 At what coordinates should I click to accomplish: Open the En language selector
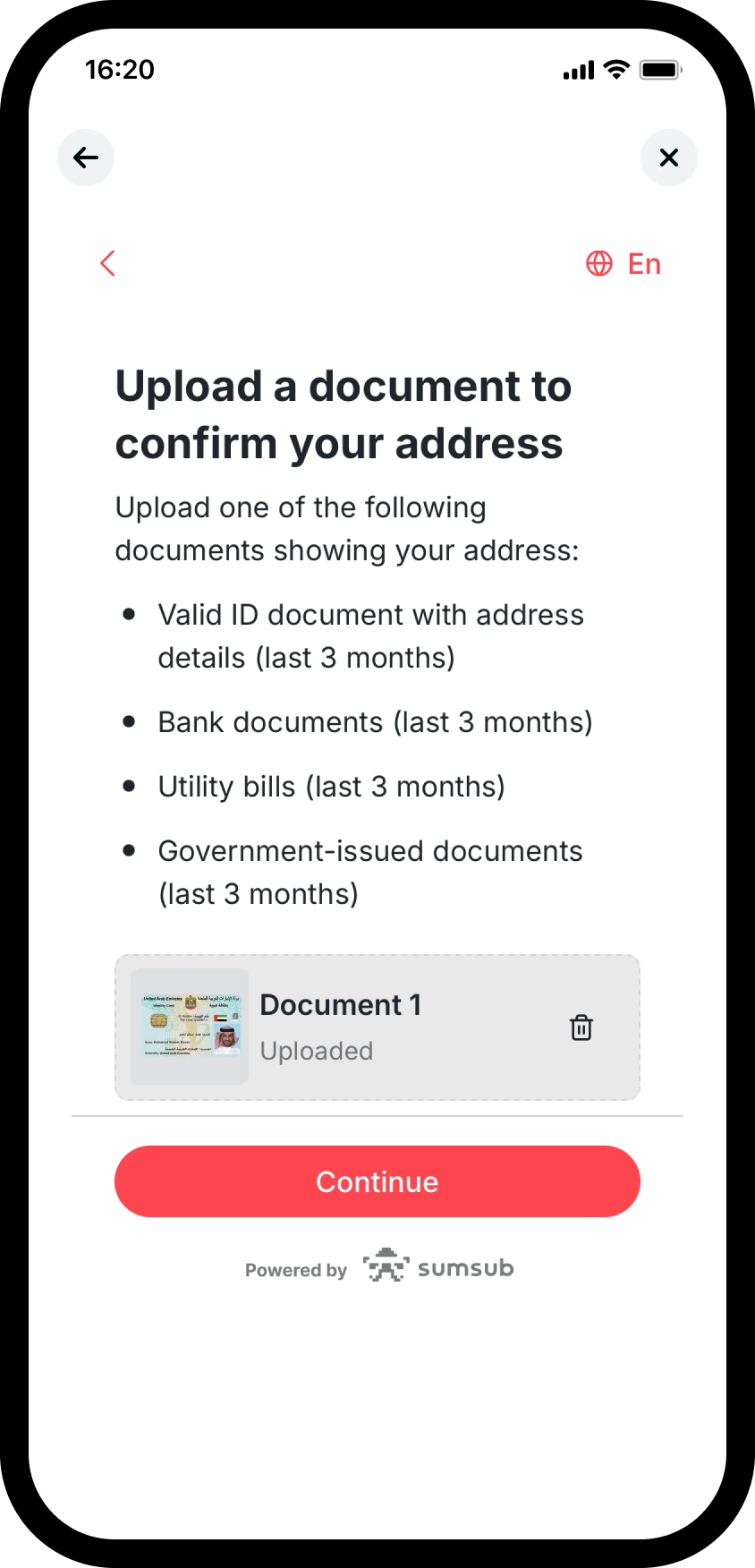(x=624, y=264)
